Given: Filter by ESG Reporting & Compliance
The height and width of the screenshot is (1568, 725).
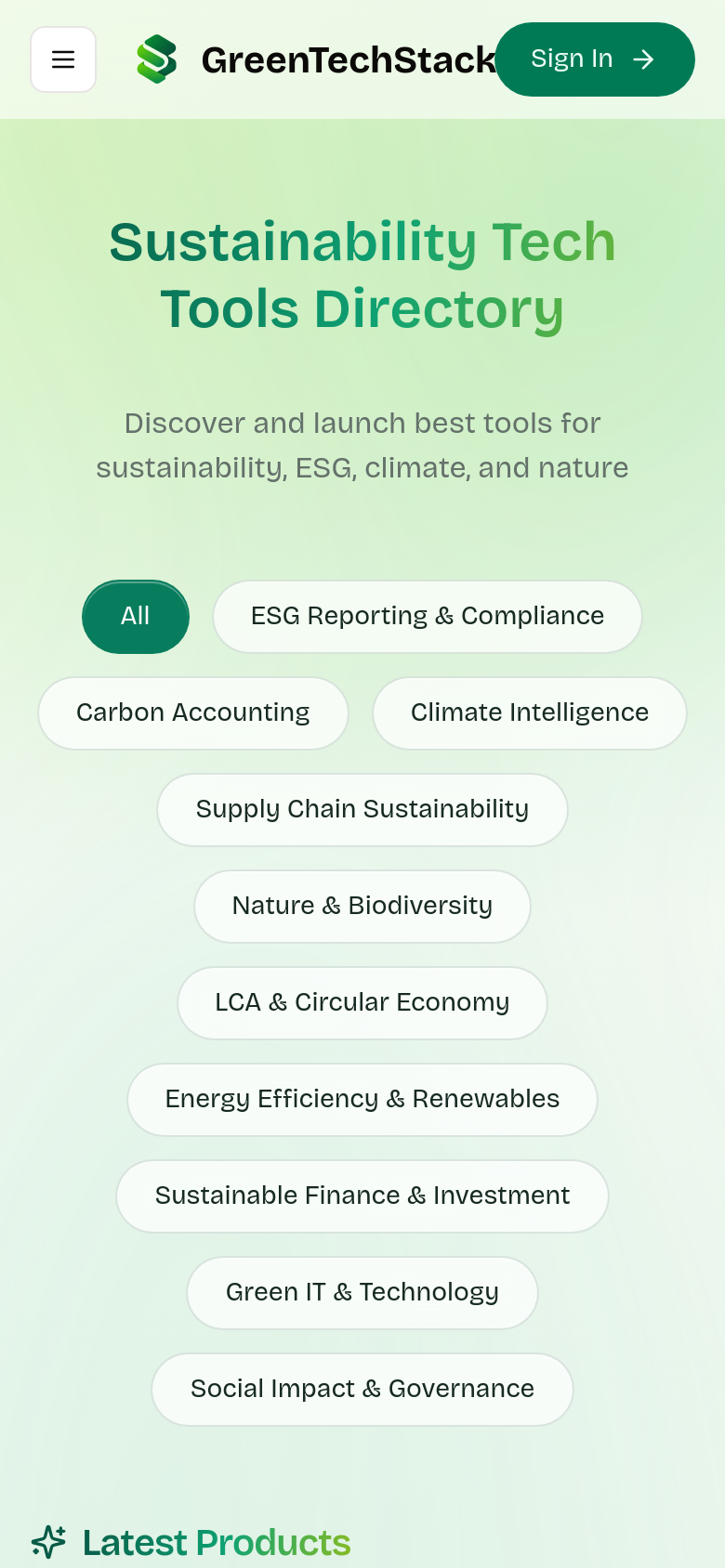Looking at the screenshot, I should 428,617.
